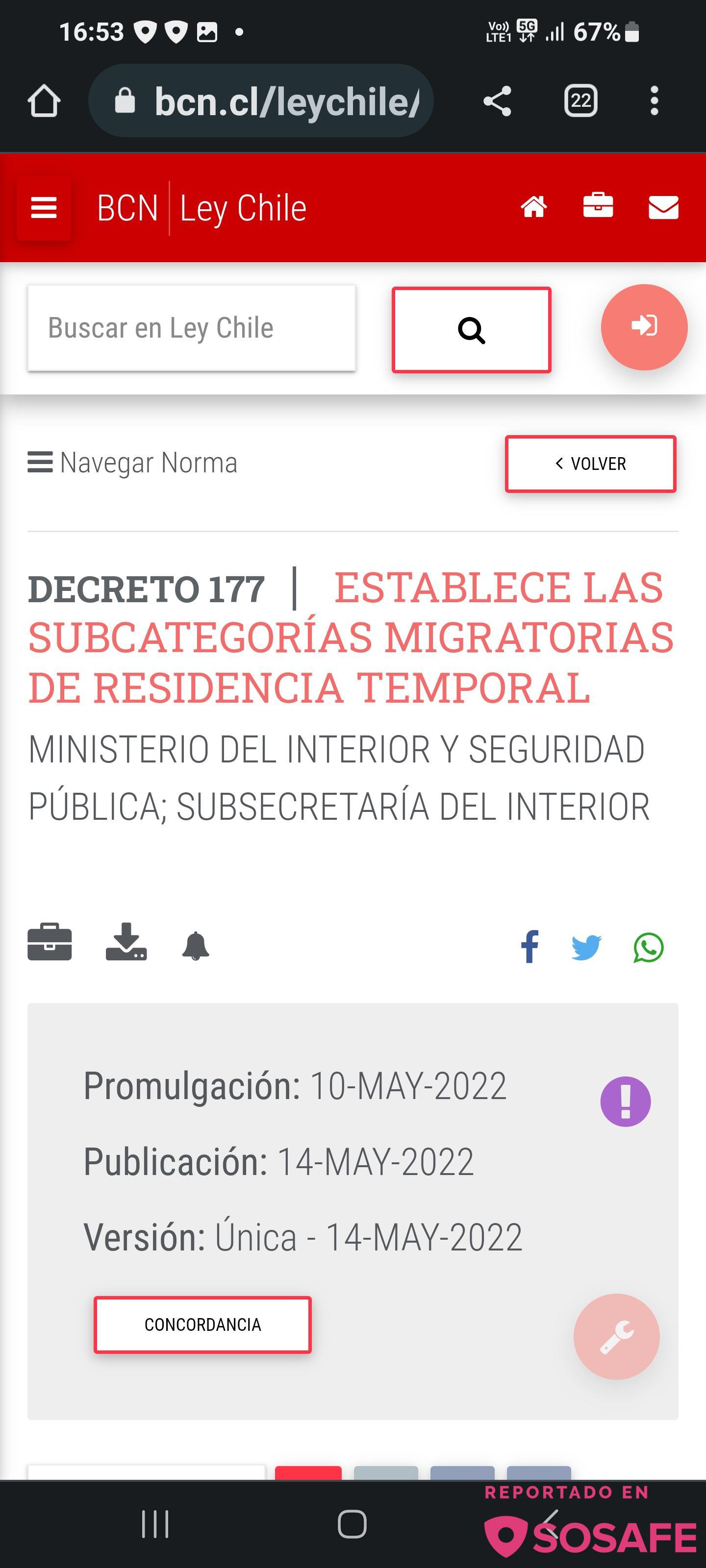Share this page from the browser toolbar
706x1568 pixels.
click(497, 101)
